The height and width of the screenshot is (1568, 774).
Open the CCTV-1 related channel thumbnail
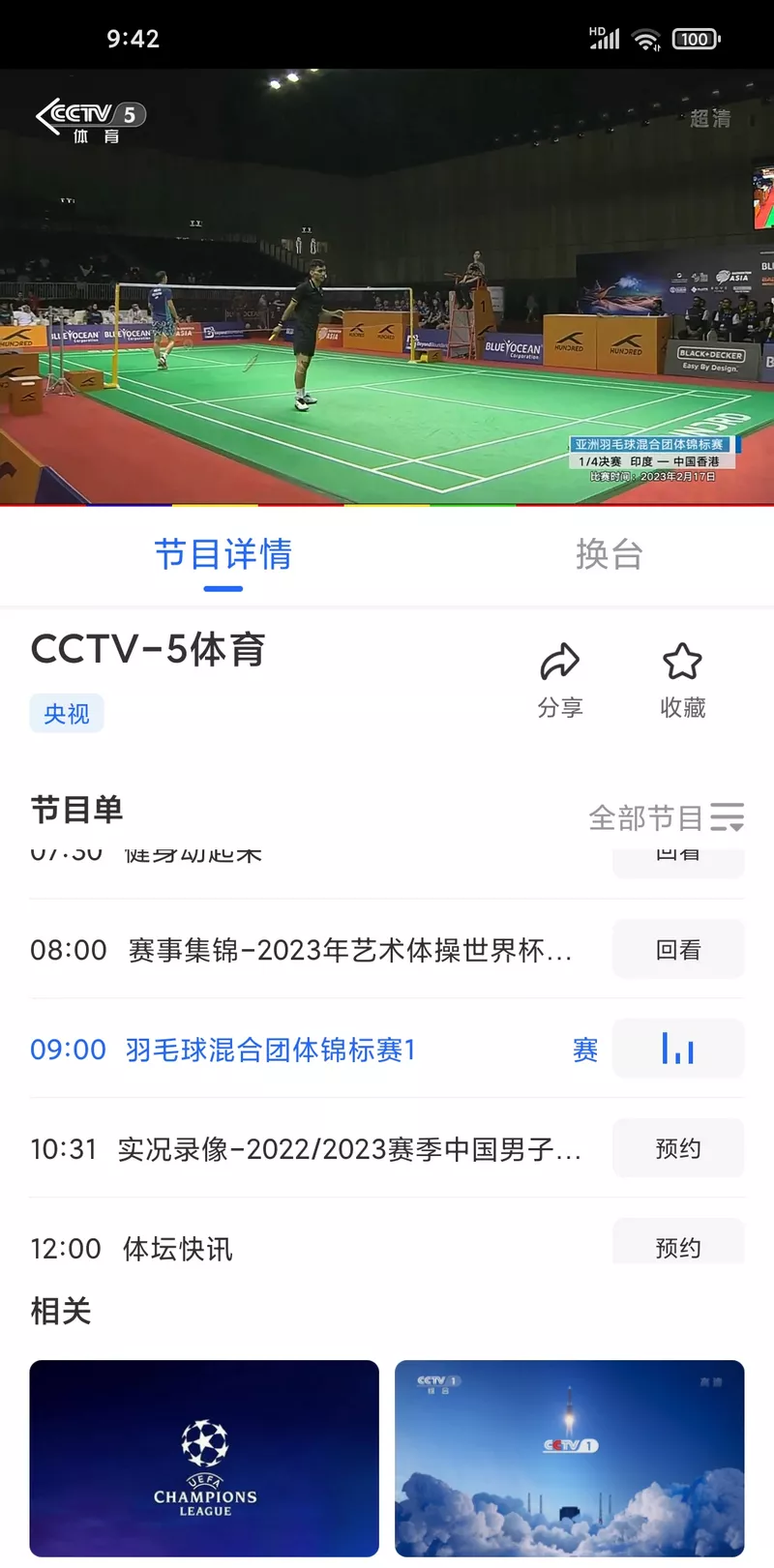(569, 1458)
